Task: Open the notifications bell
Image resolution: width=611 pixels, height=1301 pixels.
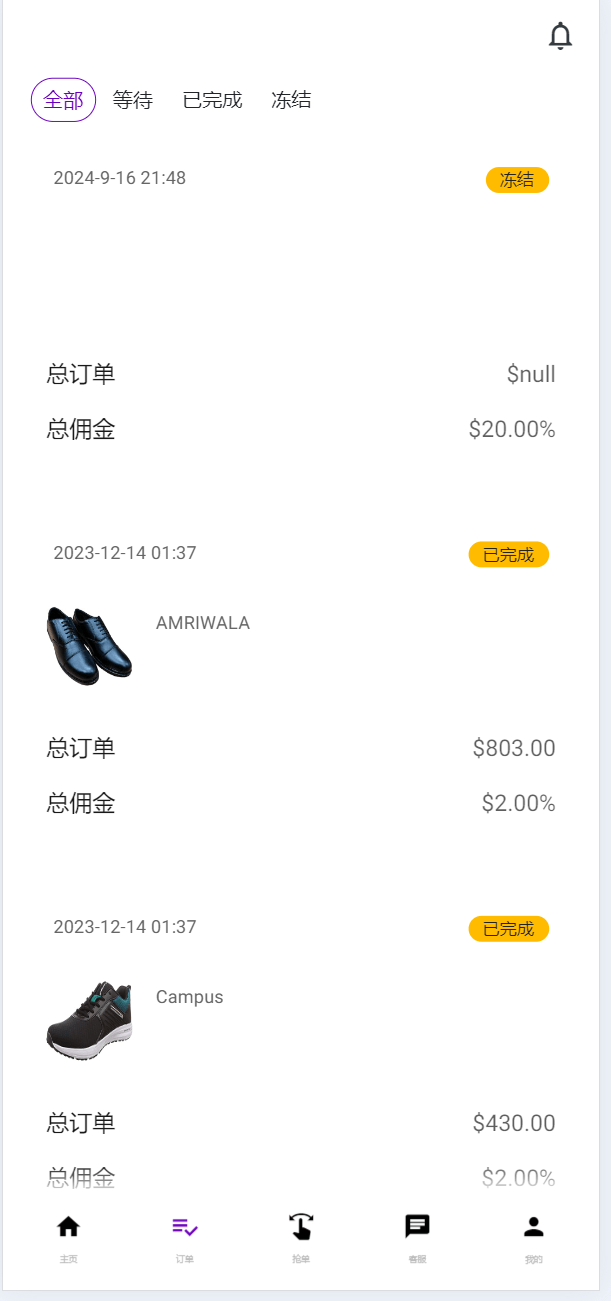Action: coord(560,37)
